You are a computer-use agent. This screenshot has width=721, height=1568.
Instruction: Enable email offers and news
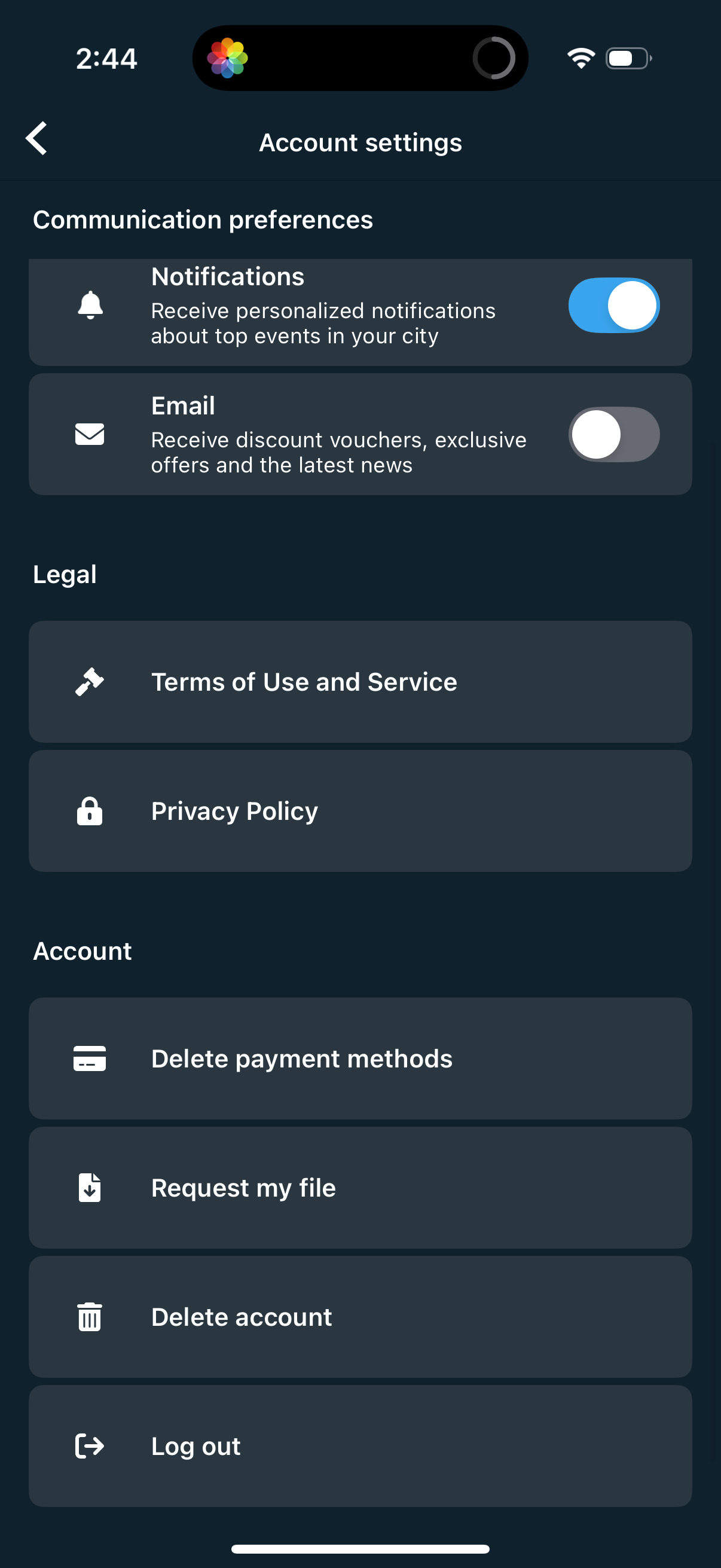[613, 434]
